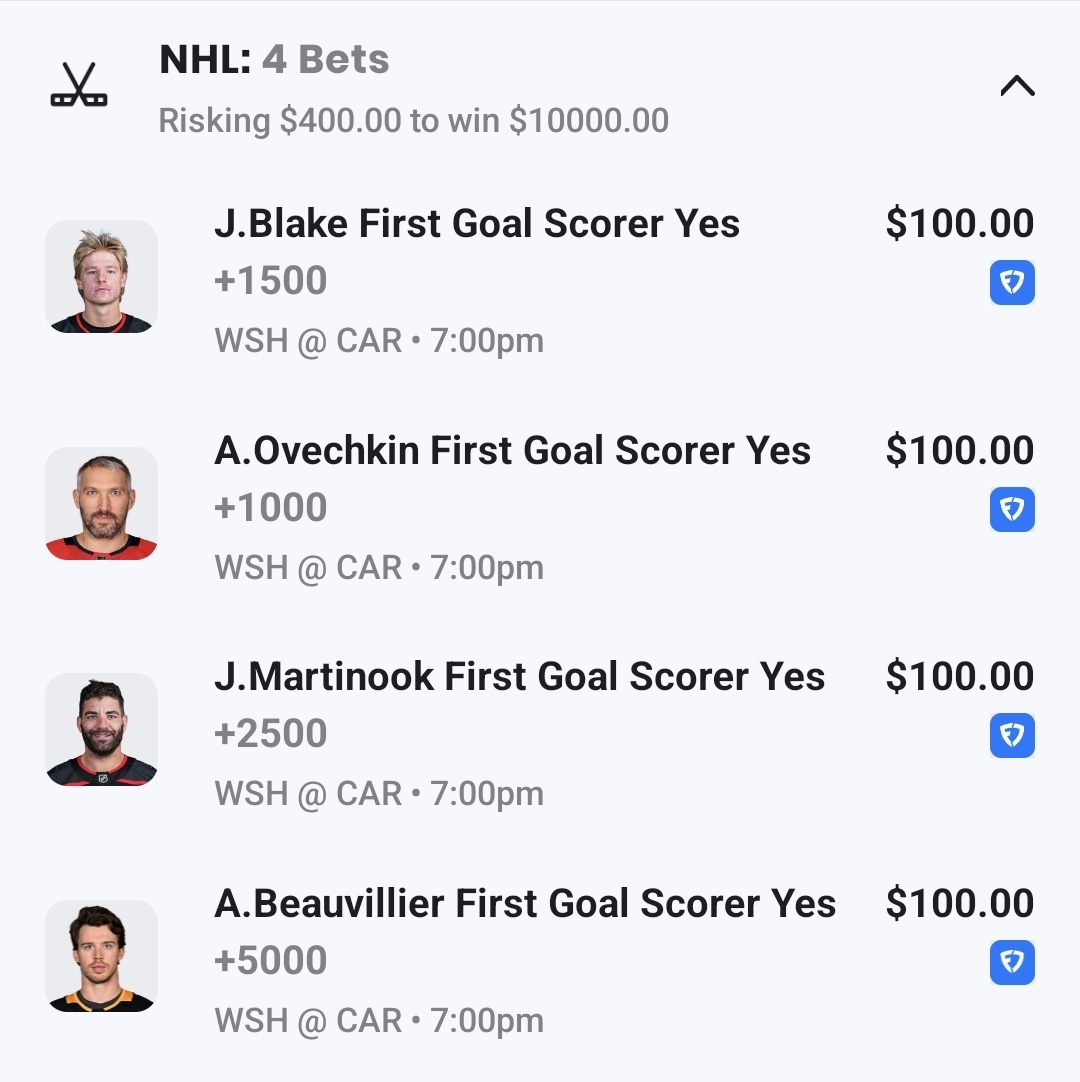
Task: Open the A.Beauvillier First Goal Scorer bet
Action: click(x=525, y=904)
